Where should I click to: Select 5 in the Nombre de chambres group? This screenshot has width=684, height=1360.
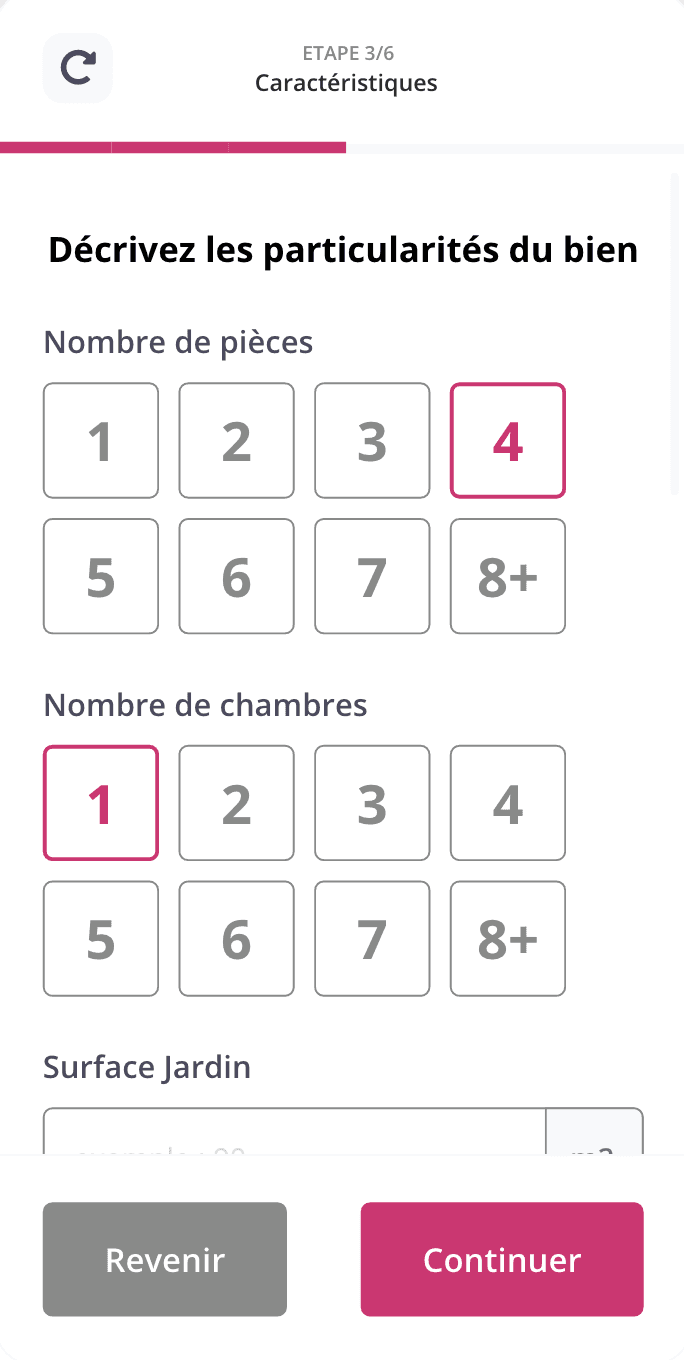[101, 939]
